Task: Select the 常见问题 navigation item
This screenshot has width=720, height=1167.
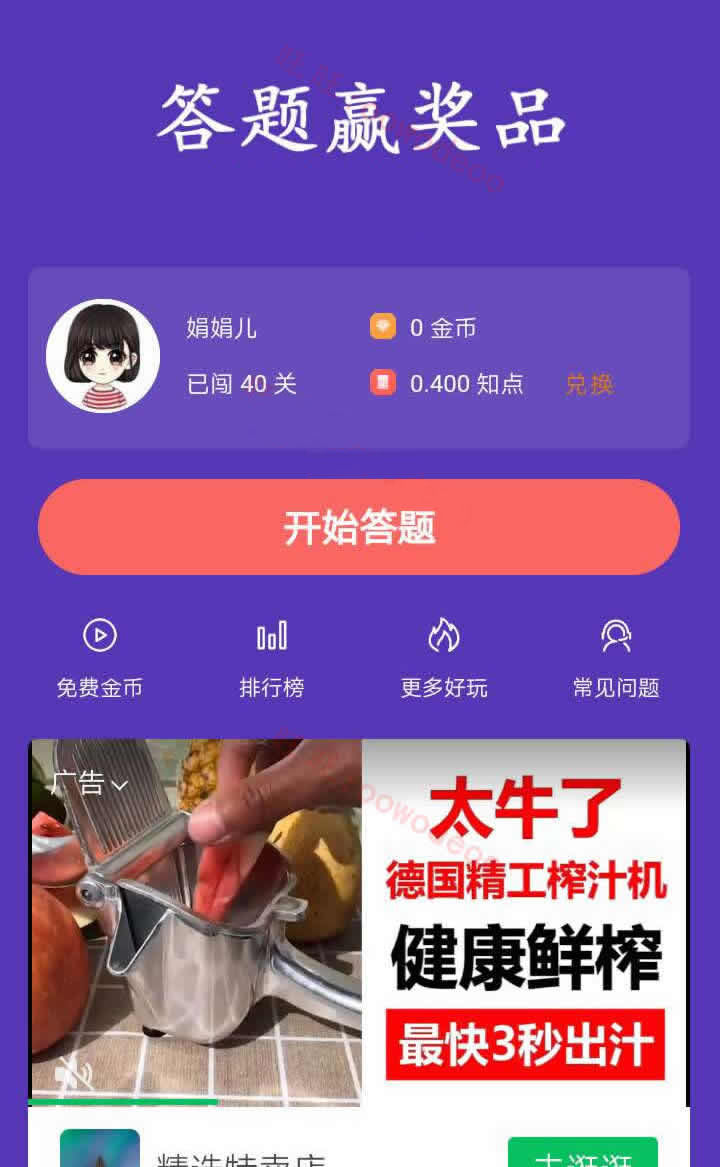Action: click(617, 687)
